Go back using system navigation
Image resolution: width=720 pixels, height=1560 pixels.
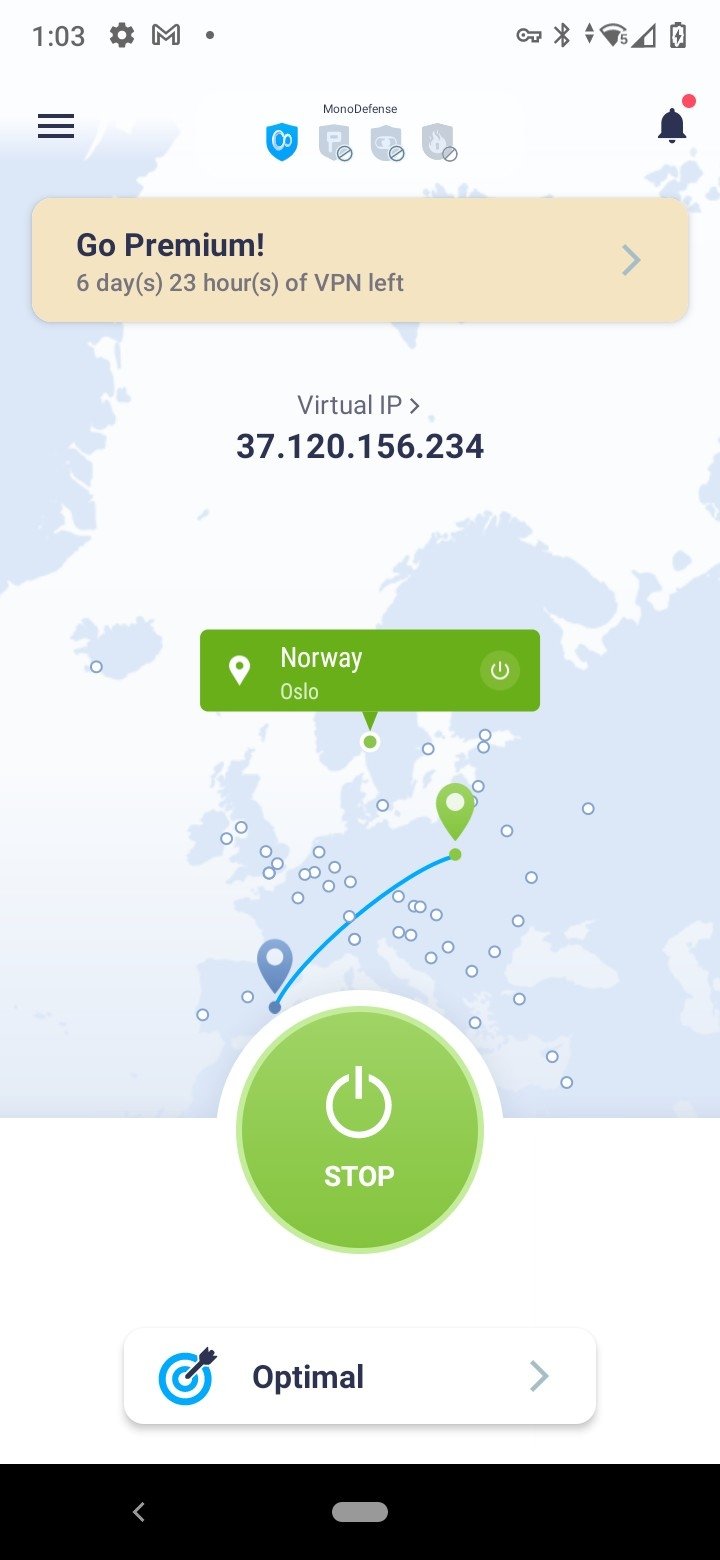tap(139, 1512)
